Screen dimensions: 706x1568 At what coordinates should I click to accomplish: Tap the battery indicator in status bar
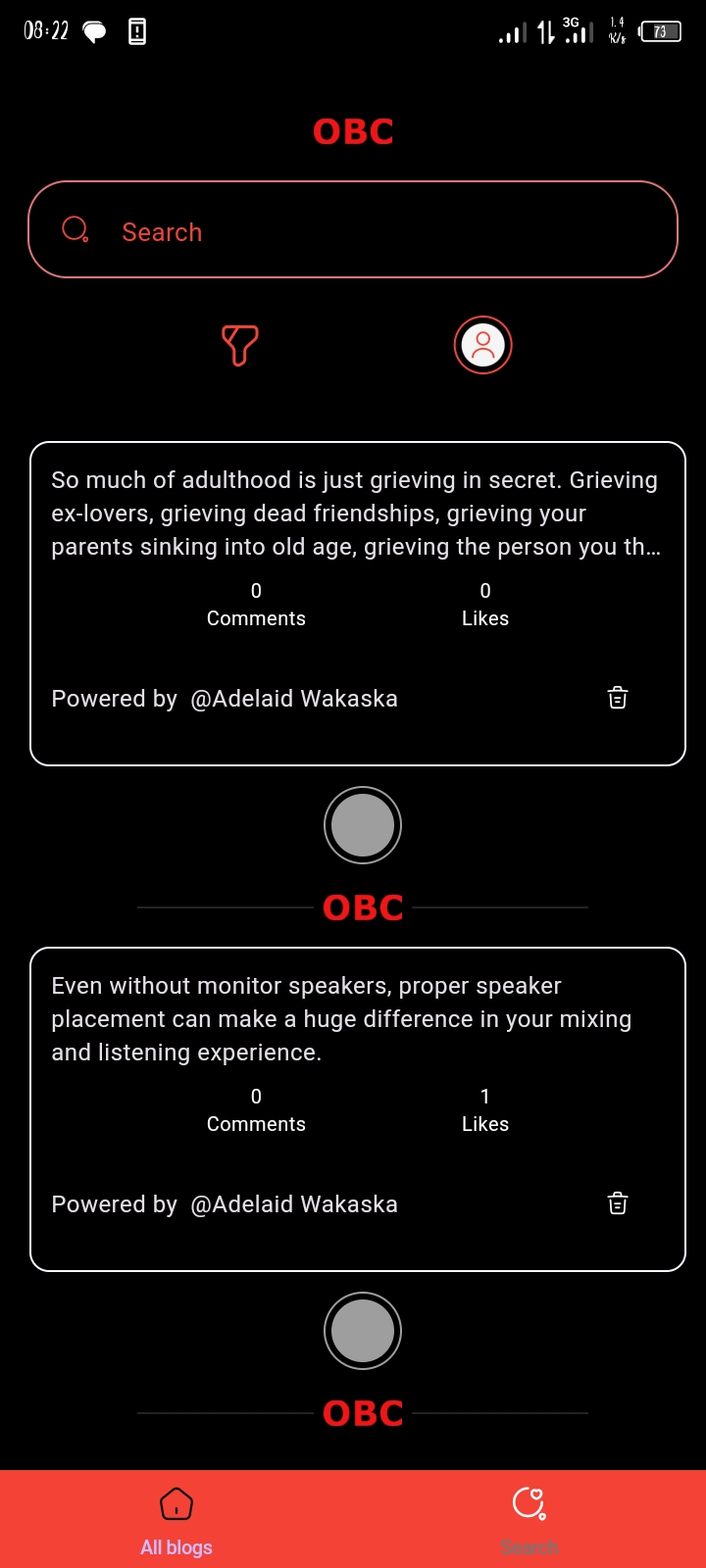pos(659,30)
